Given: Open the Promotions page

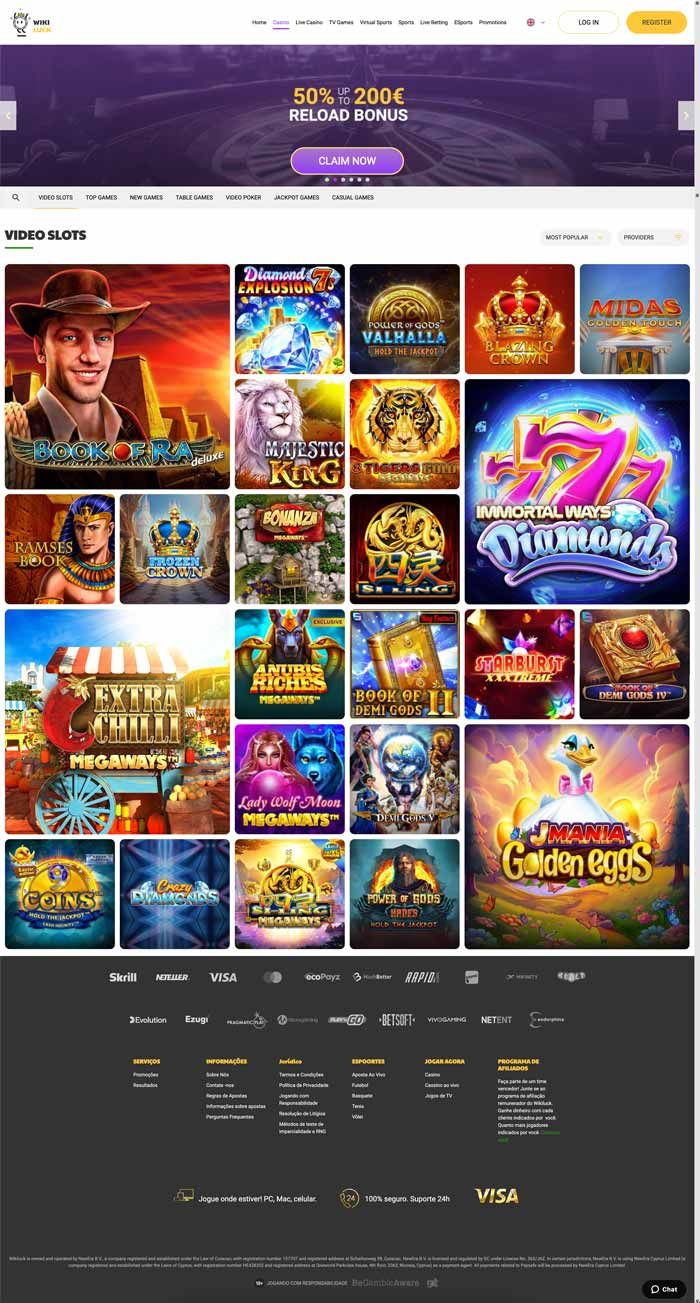Looking at the screenshot, I should coord(492,22).
